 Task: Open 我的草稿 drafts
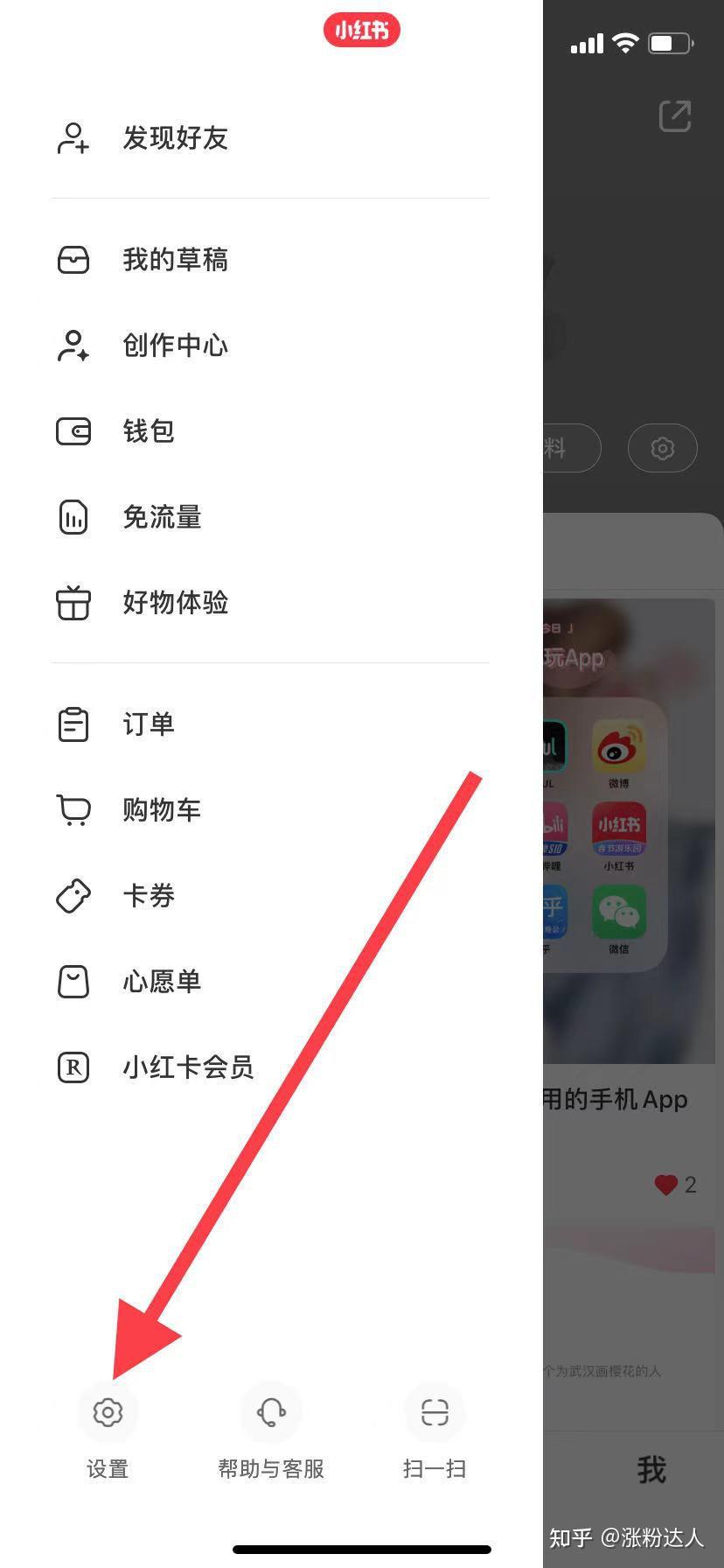(x=175, y=260)
